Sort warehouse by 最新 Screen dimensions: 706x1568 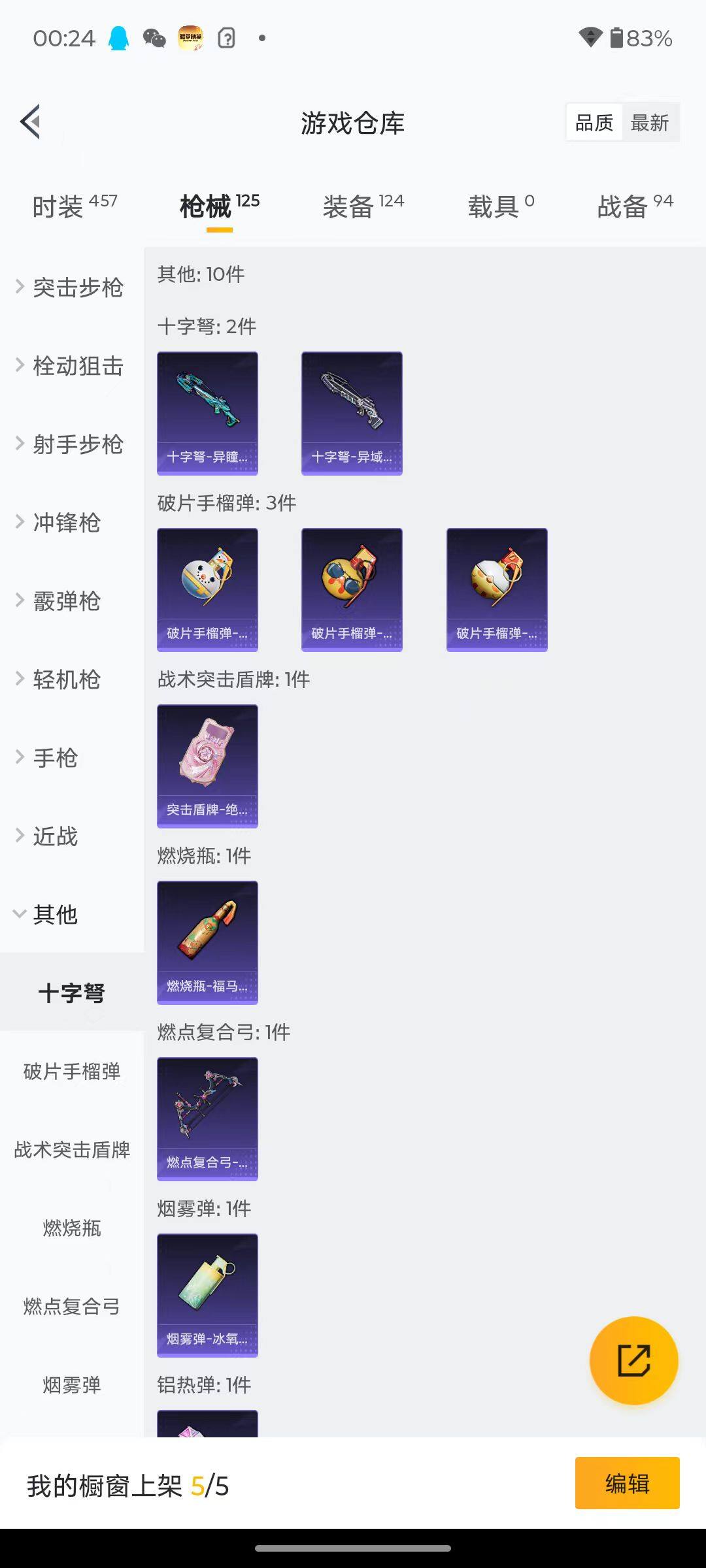tap(649, 123)
